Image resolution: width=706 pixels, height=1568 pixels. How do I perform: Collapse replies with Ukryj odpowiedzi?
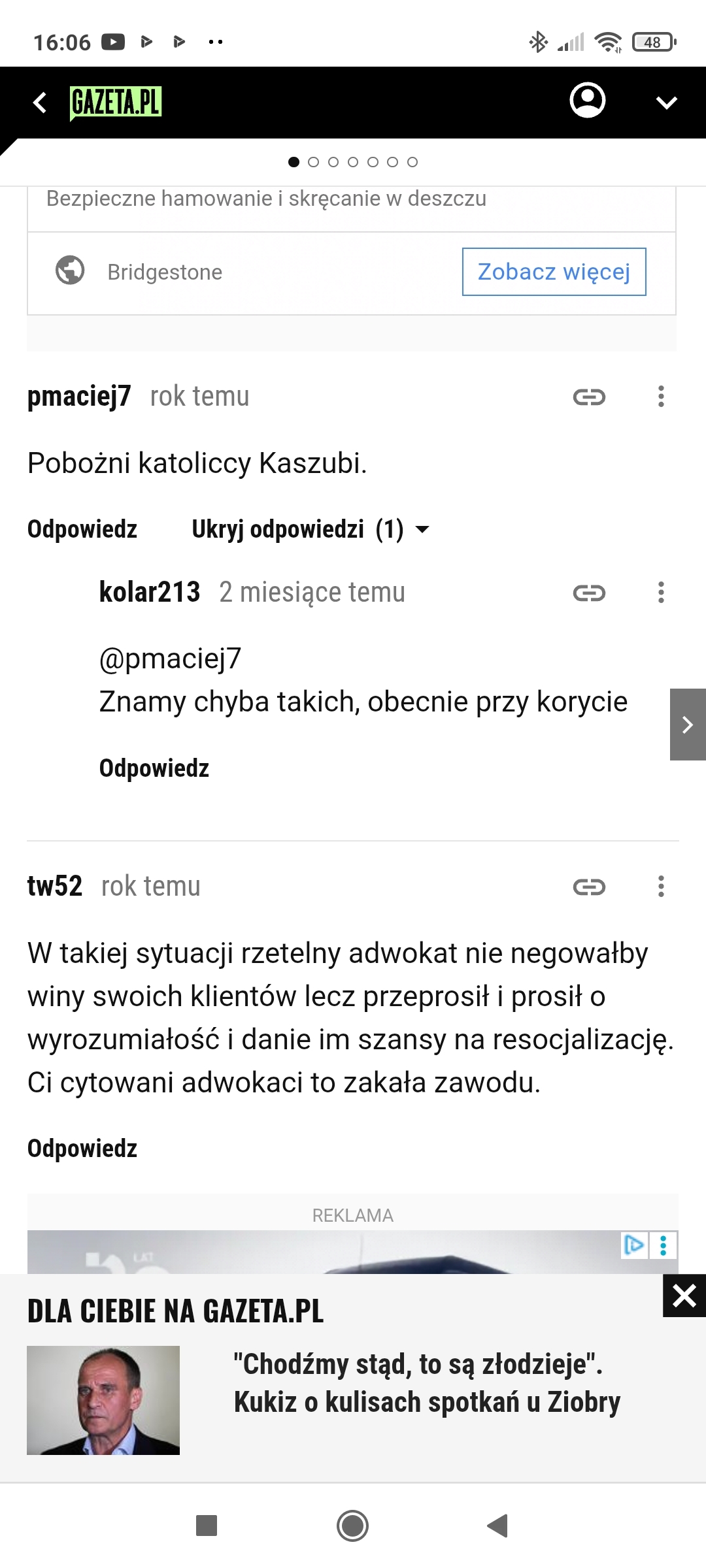click(310, 529)
